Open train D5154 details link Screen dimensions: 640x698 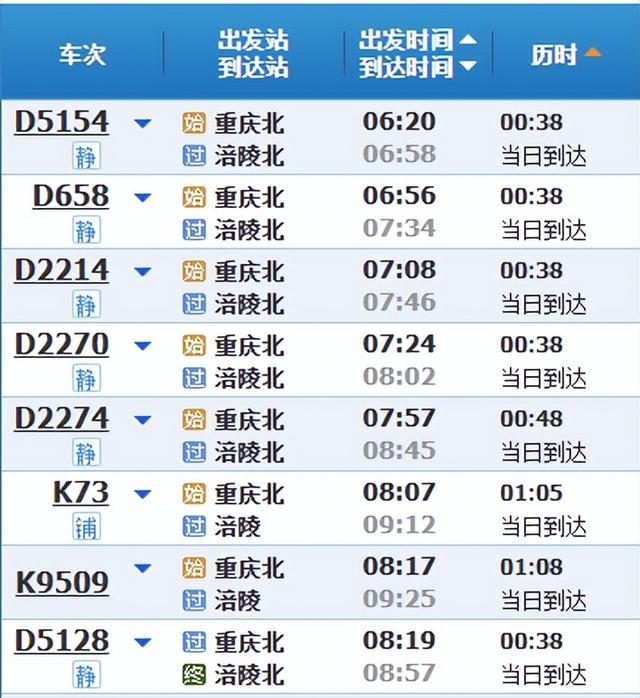tap(61, 121)
